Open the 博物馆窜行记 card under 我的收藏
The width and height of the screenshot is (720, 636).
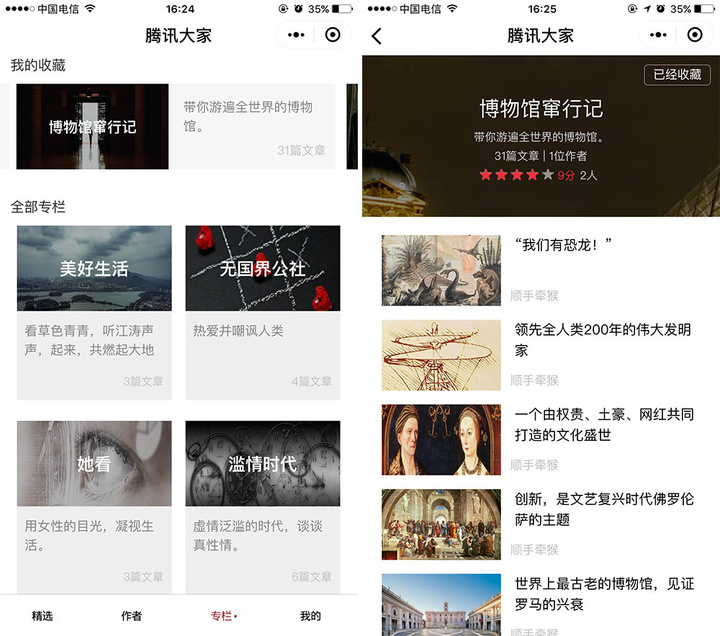tap(176, 127)
